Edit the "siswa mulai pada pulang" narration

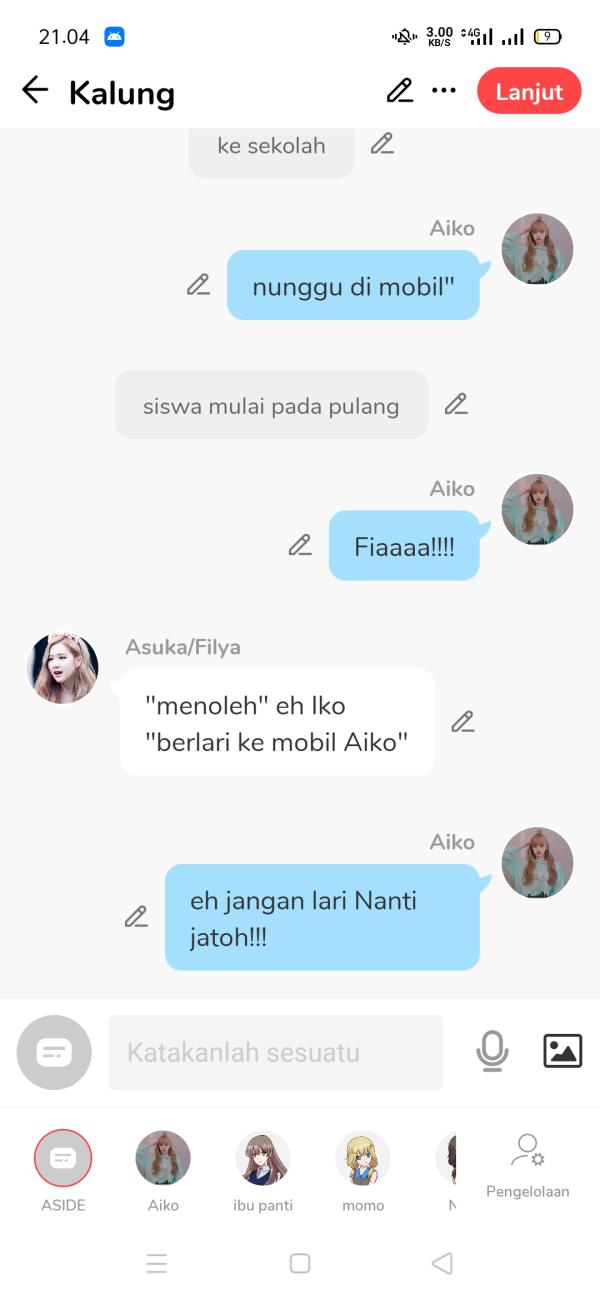[456, 404]
